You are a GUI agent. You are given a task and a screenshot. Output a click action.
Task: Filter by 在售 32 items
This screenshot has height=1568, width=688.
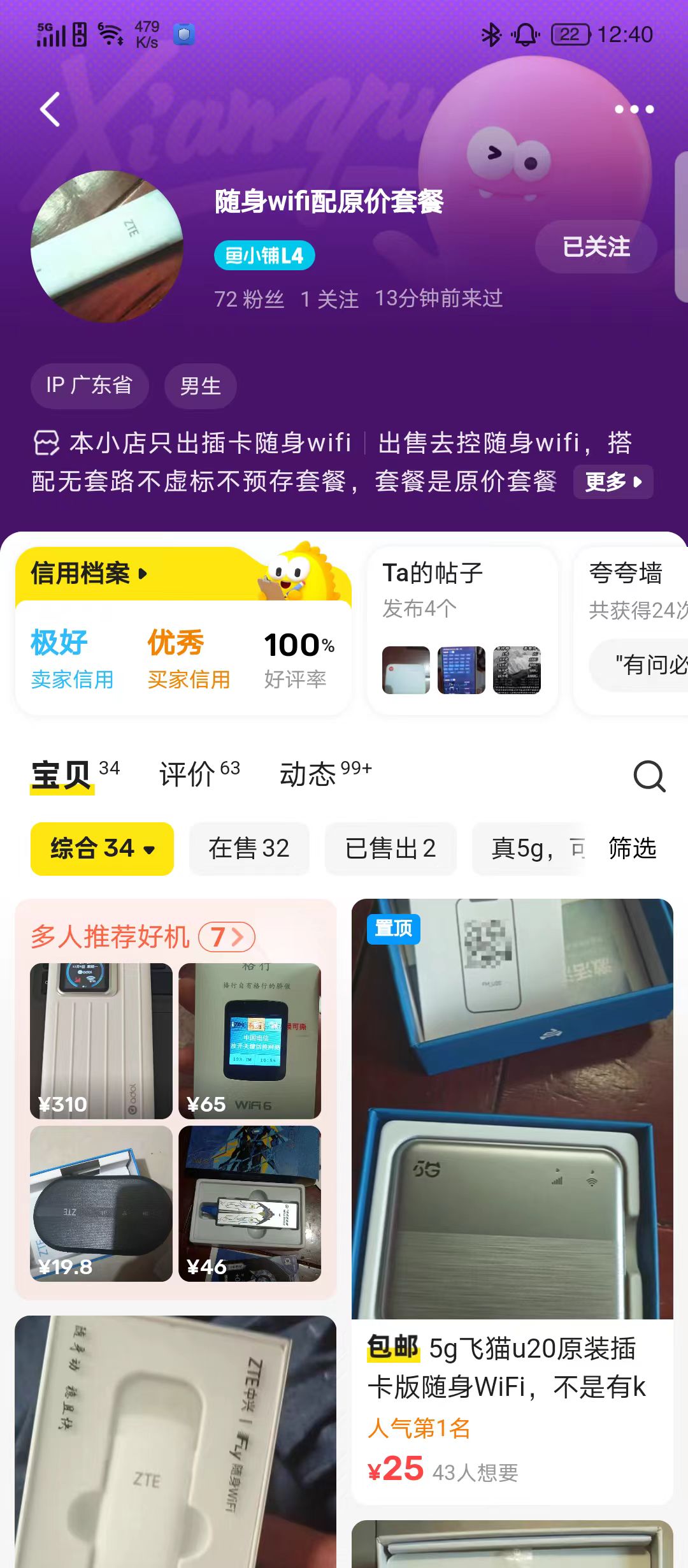(x=249, y=849)
